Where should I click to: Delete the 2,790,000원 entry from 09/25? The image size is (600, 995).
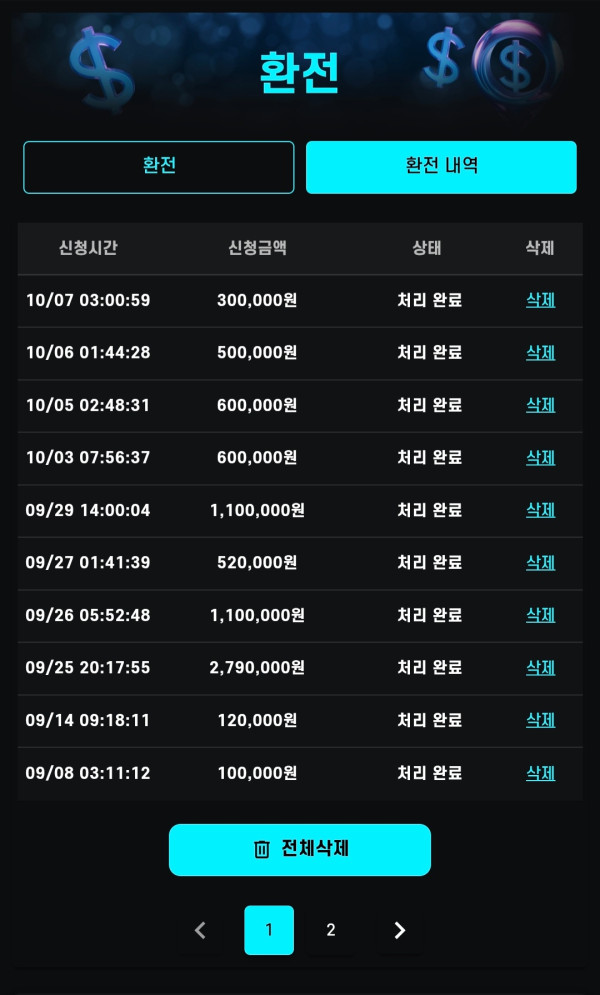(540, 667)
